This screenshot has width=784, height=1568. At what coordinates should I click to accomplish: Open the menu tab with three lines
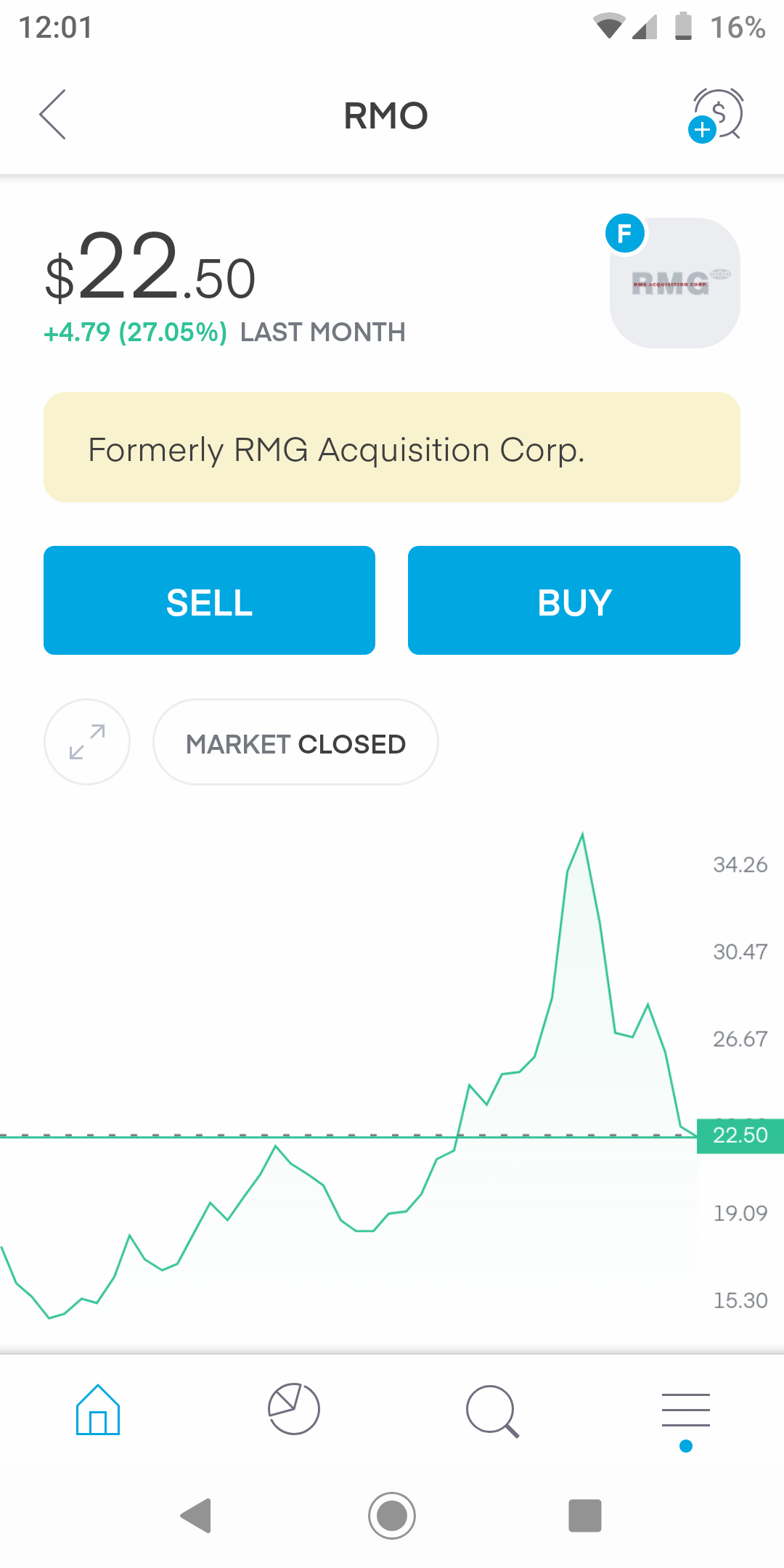(686, 1410)
